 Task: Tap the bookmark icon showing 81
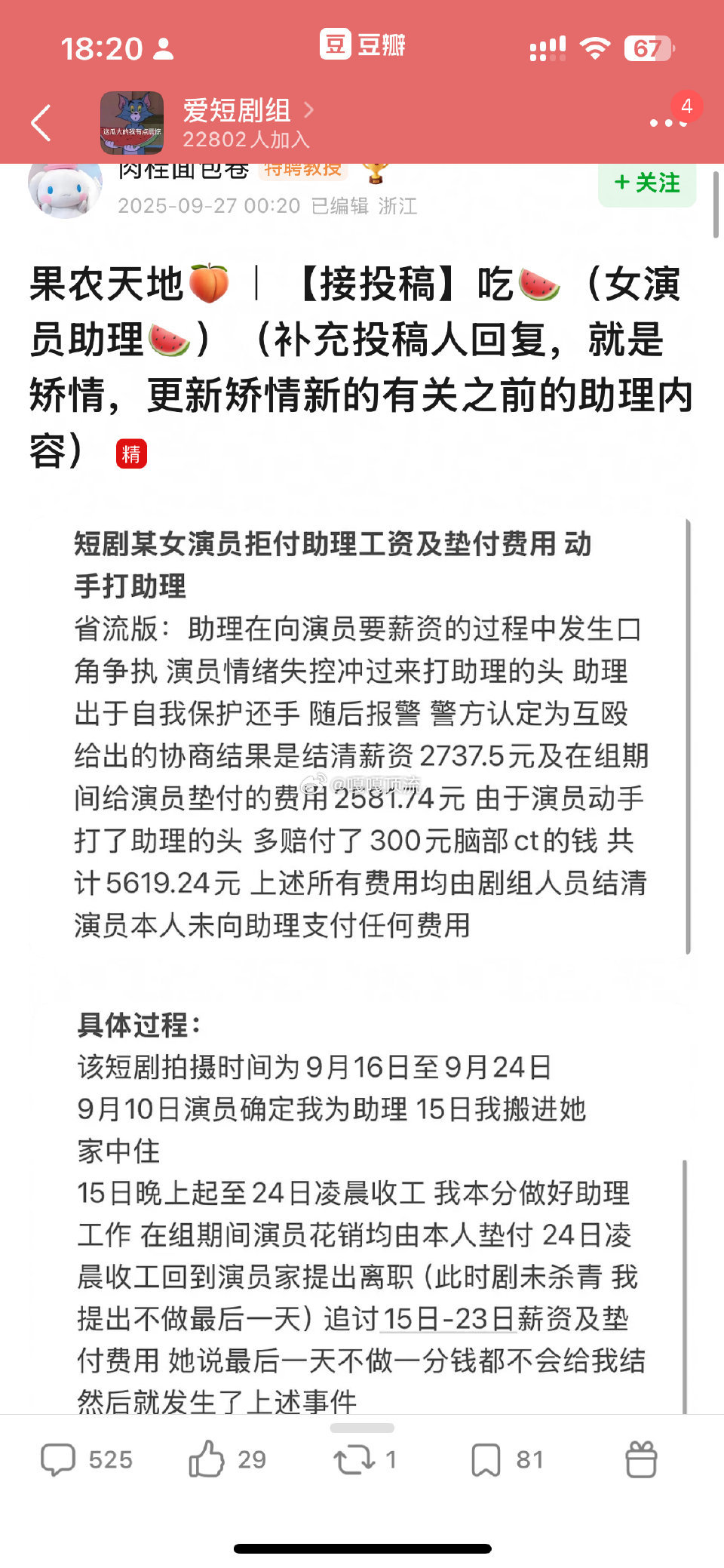click(490, 1459)
